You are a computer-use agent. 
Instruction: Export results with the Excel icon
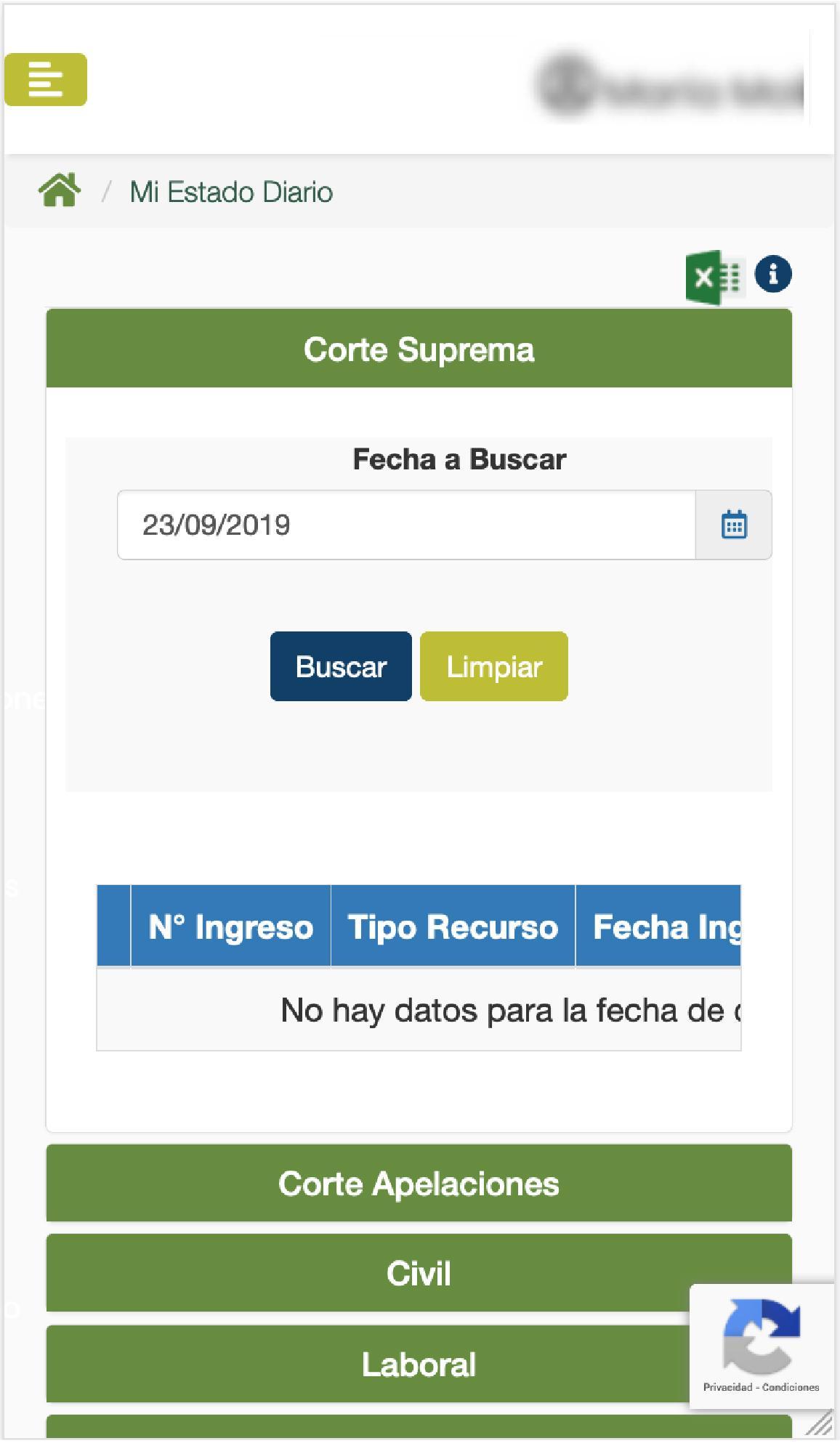click(715, 277)
